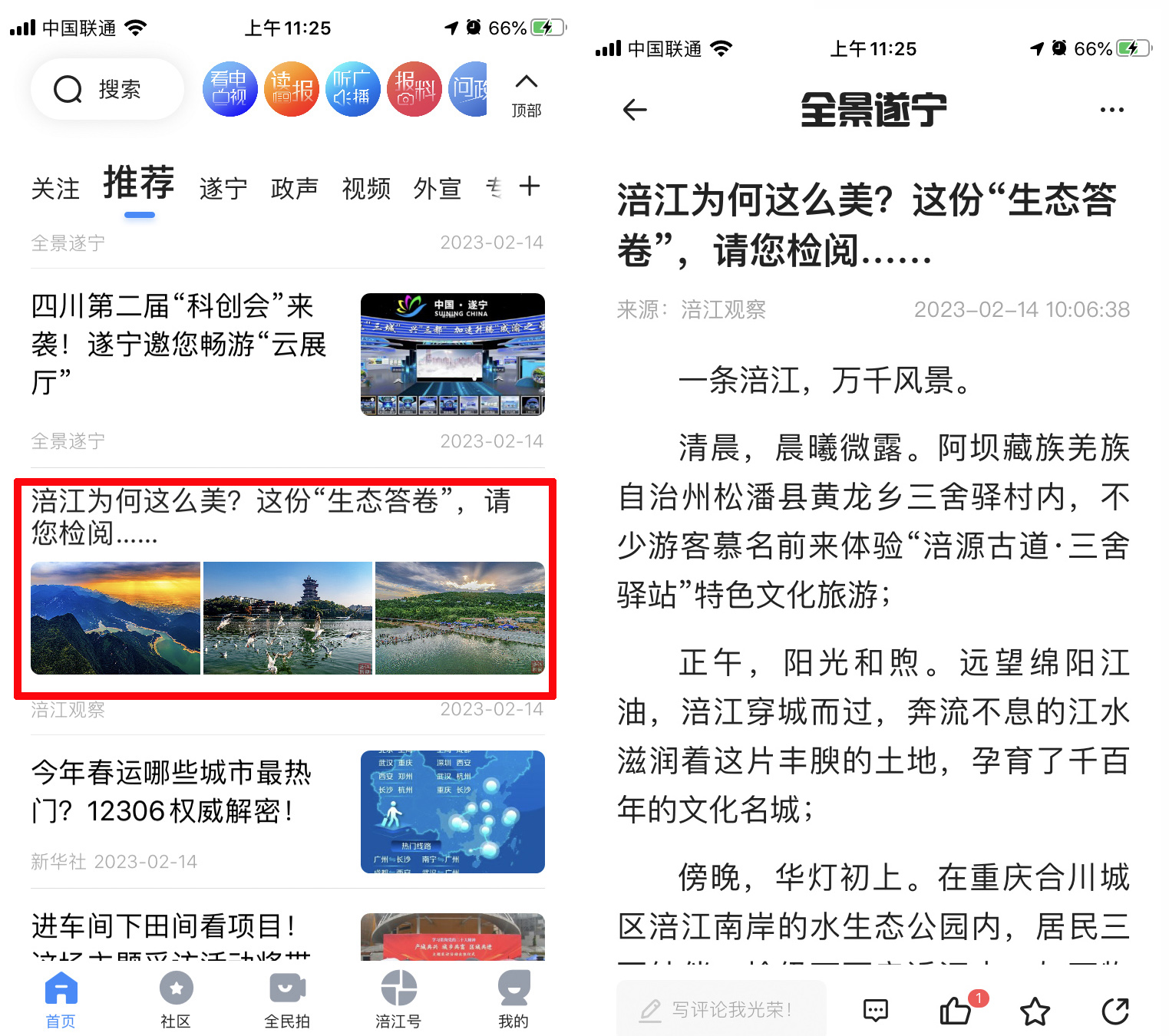The width and height of the screenshot is (1169, 1036).
Task: Switch to the 遂宁 tab
Action: (223, 189)
